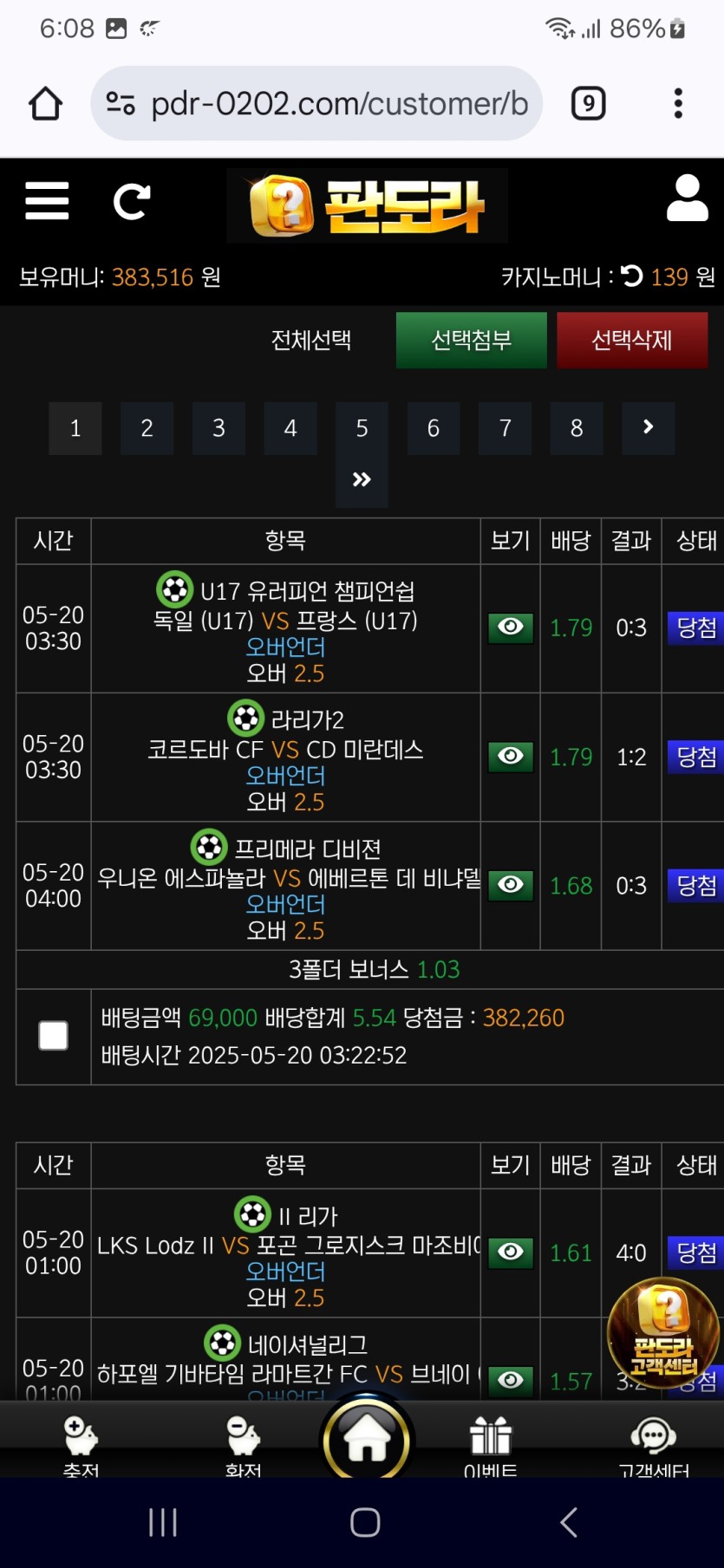The height and width of the screenshot is (1568, 724).
Task: Open the 이벤트 gift tab
Action: click(x=491, y=1443)
